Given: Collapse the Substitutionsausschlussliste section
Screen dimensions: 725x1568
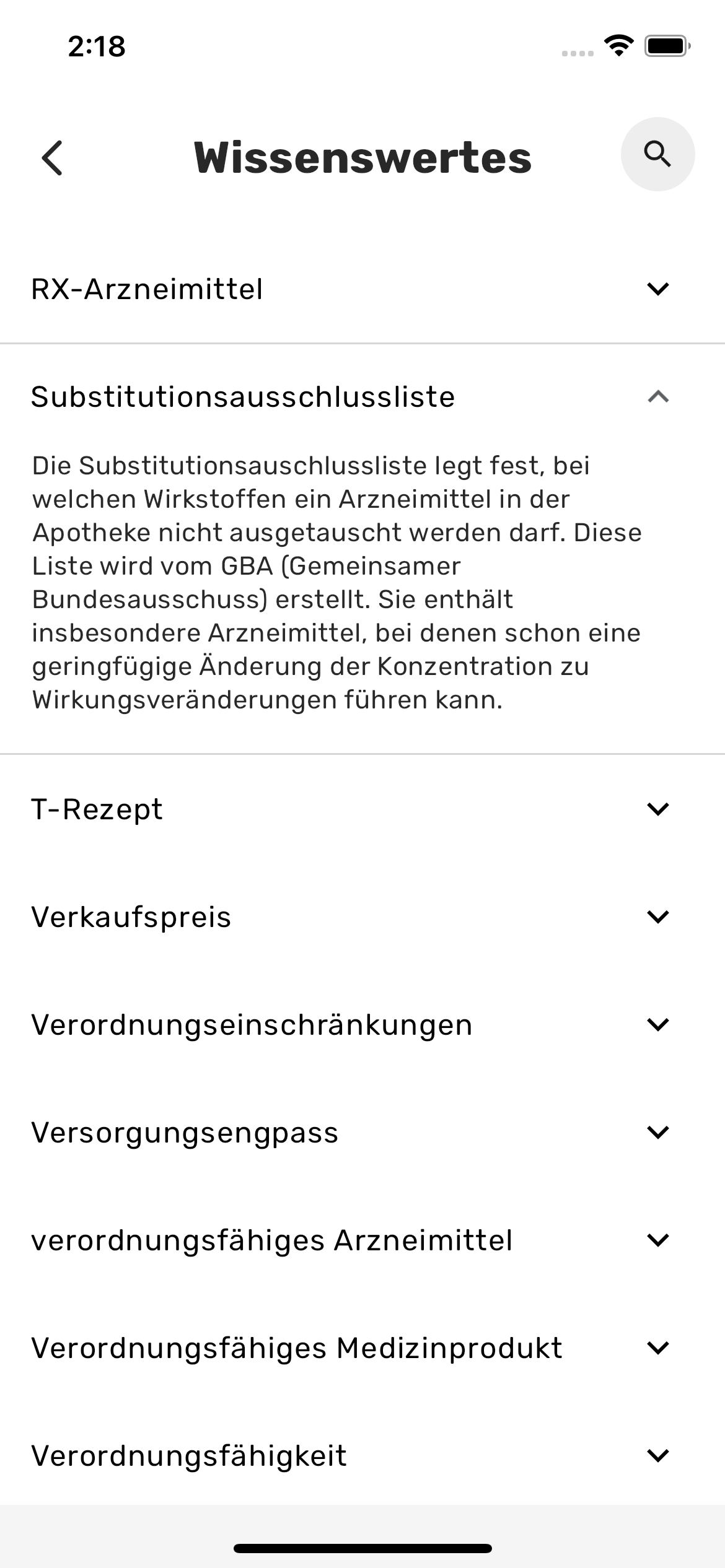Looking at the screenshot, I should [x=657, y=396].
